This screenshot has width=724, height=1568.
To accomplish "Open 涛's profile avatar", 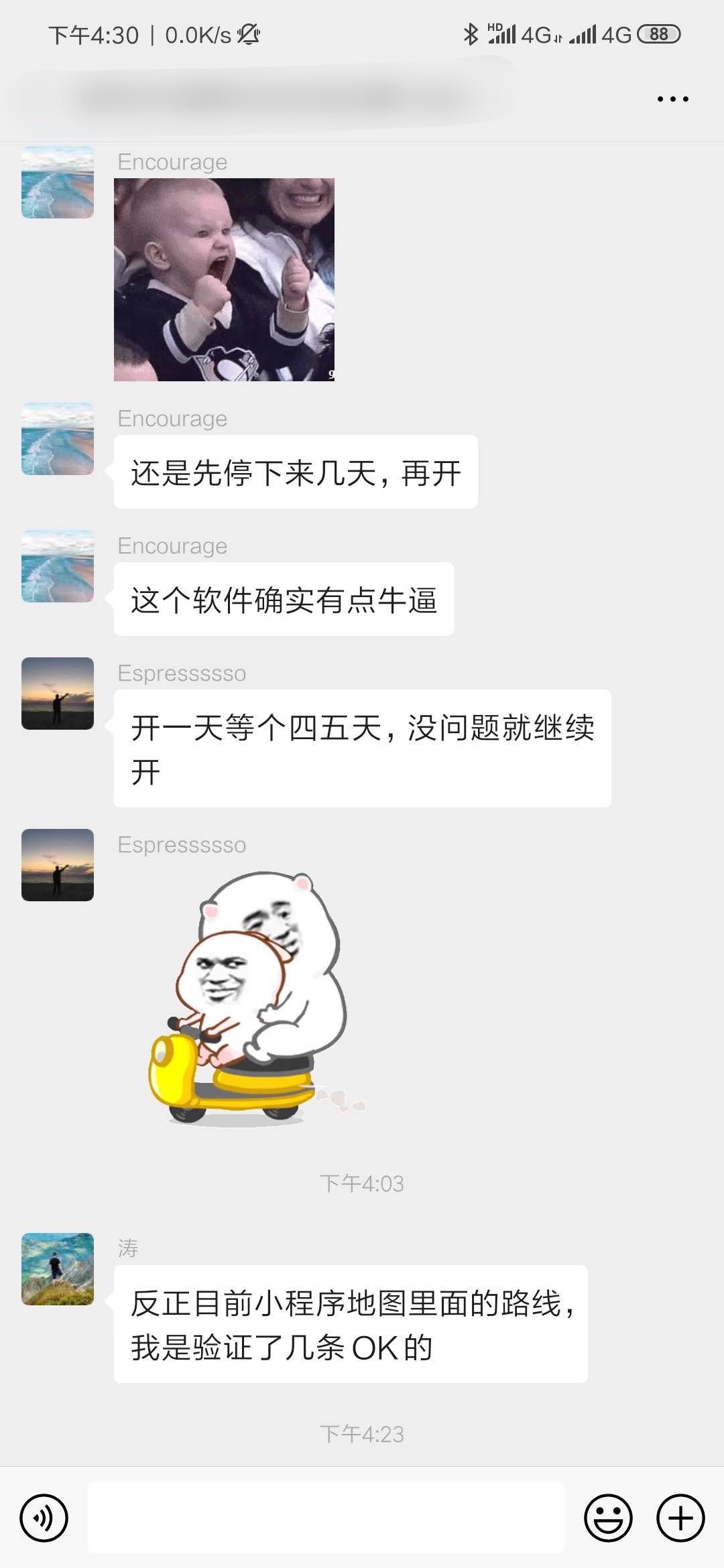I will [58, 1269].
